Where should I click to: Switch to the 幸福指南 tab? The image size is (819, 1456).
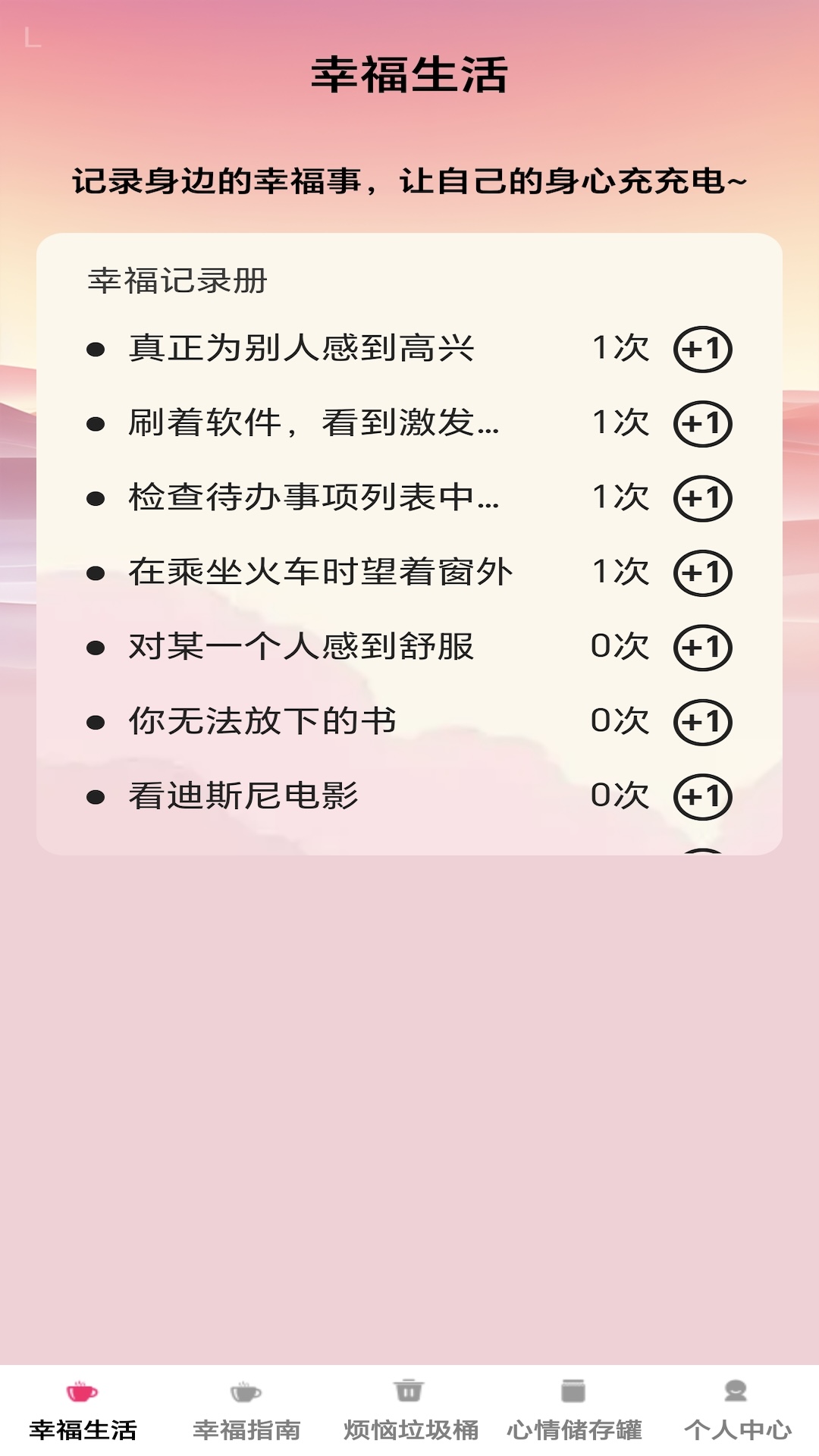pyautogui.click(x=246, y=1410)
